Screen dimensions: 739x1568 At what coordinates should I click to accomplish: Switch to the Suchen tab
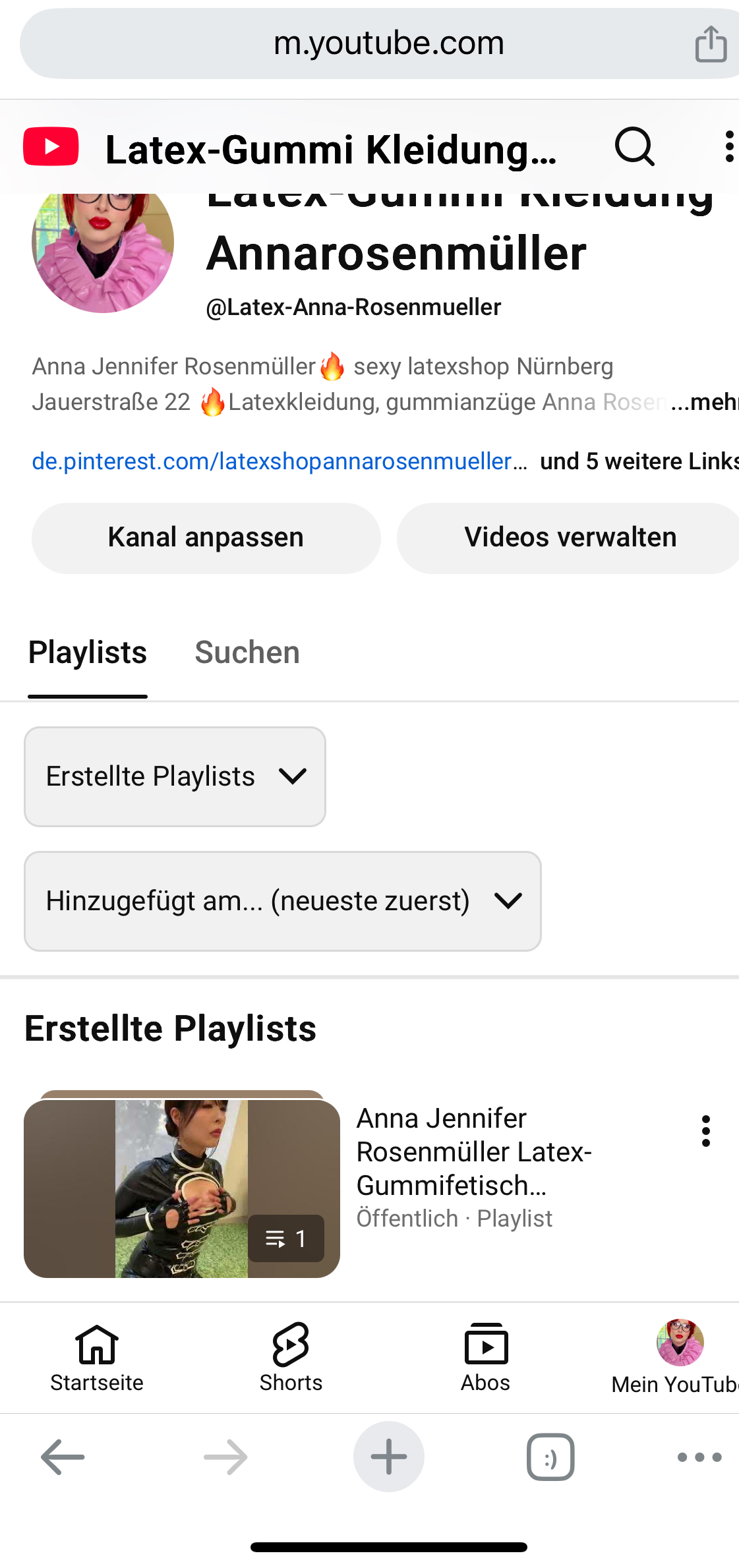(x=247, y=653)
